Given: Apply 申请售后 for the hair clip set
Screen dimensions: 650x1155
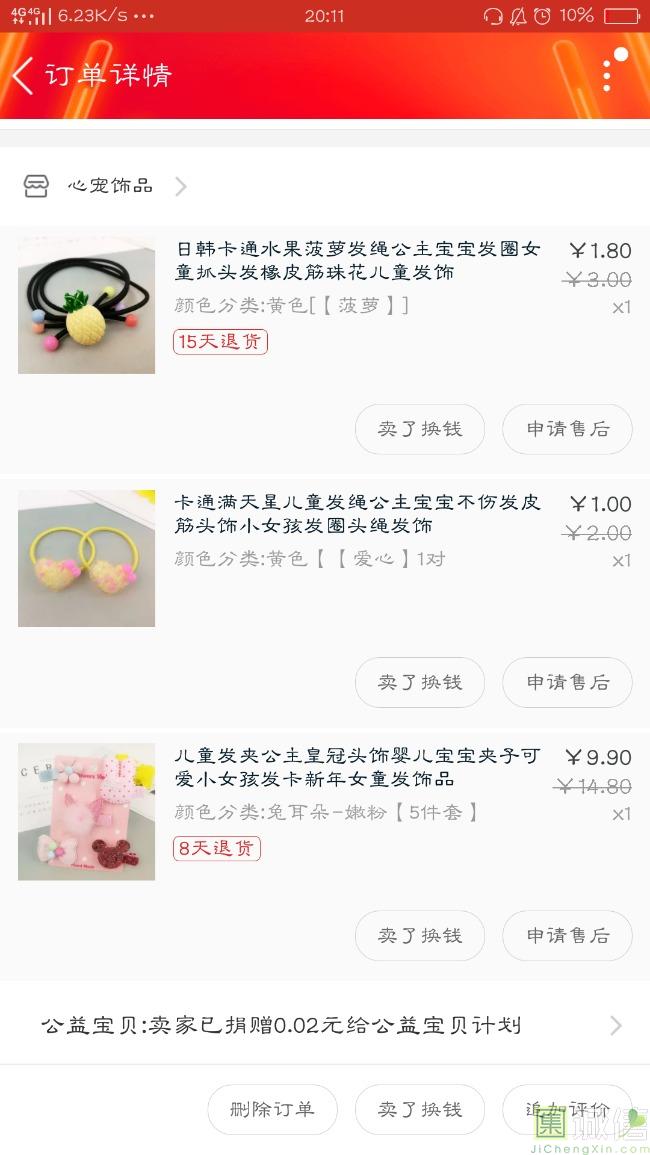Looking at the screenshot, I should [x=567, y=935].
